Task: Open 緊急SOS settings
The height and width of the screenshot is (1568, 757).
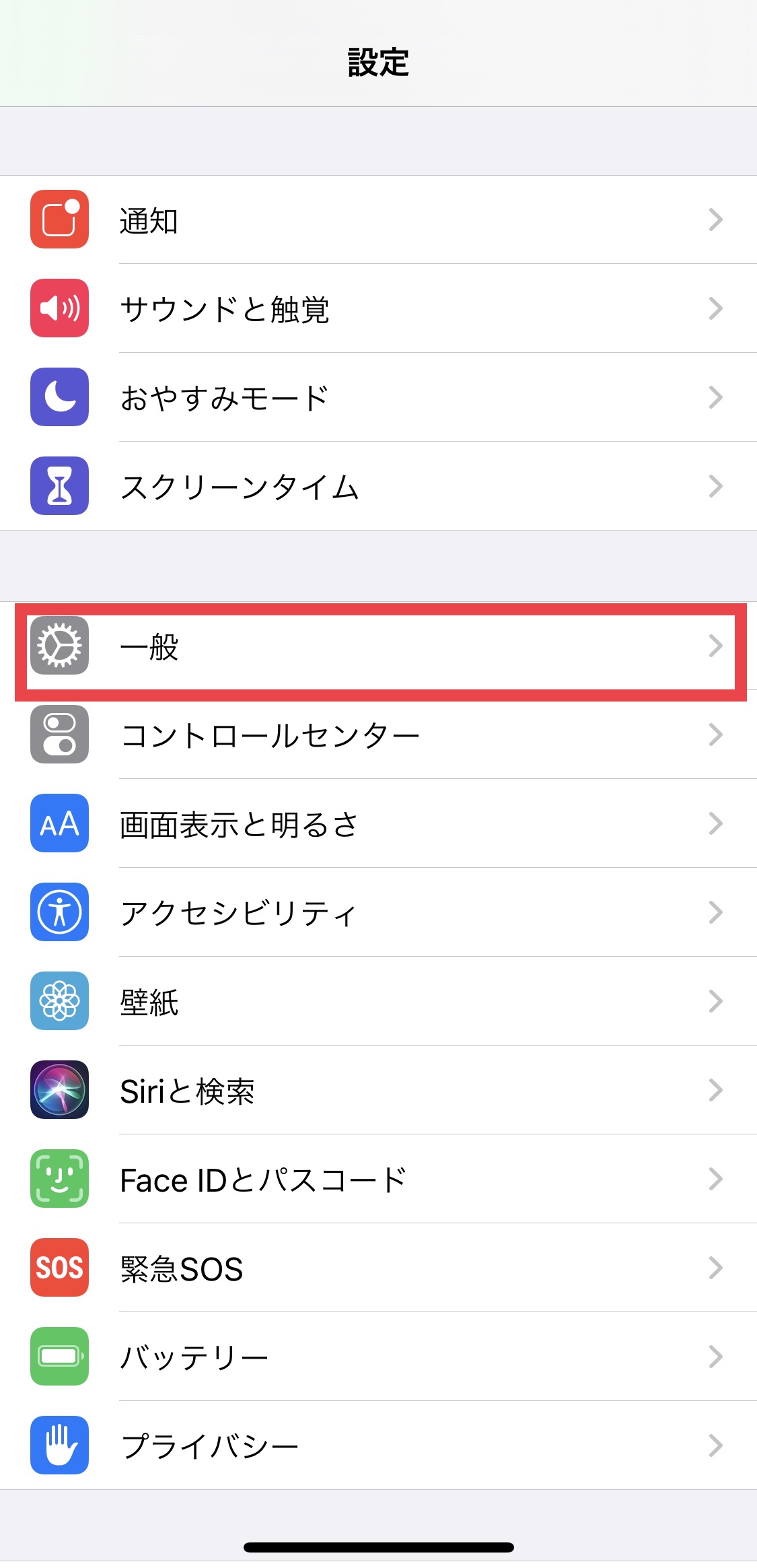Action: click(x=377, y=1268)
